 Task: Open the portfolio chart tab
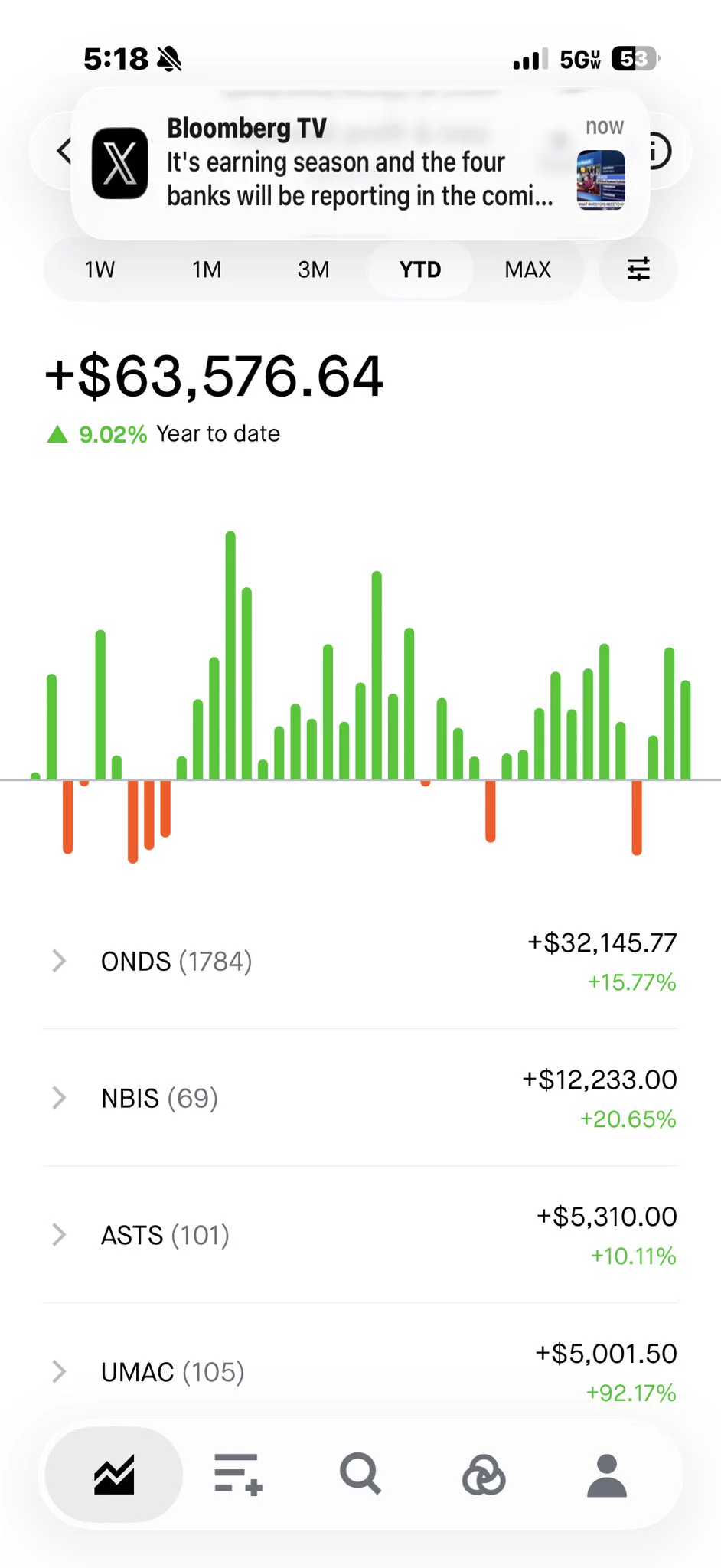[x=114, y=1474]
